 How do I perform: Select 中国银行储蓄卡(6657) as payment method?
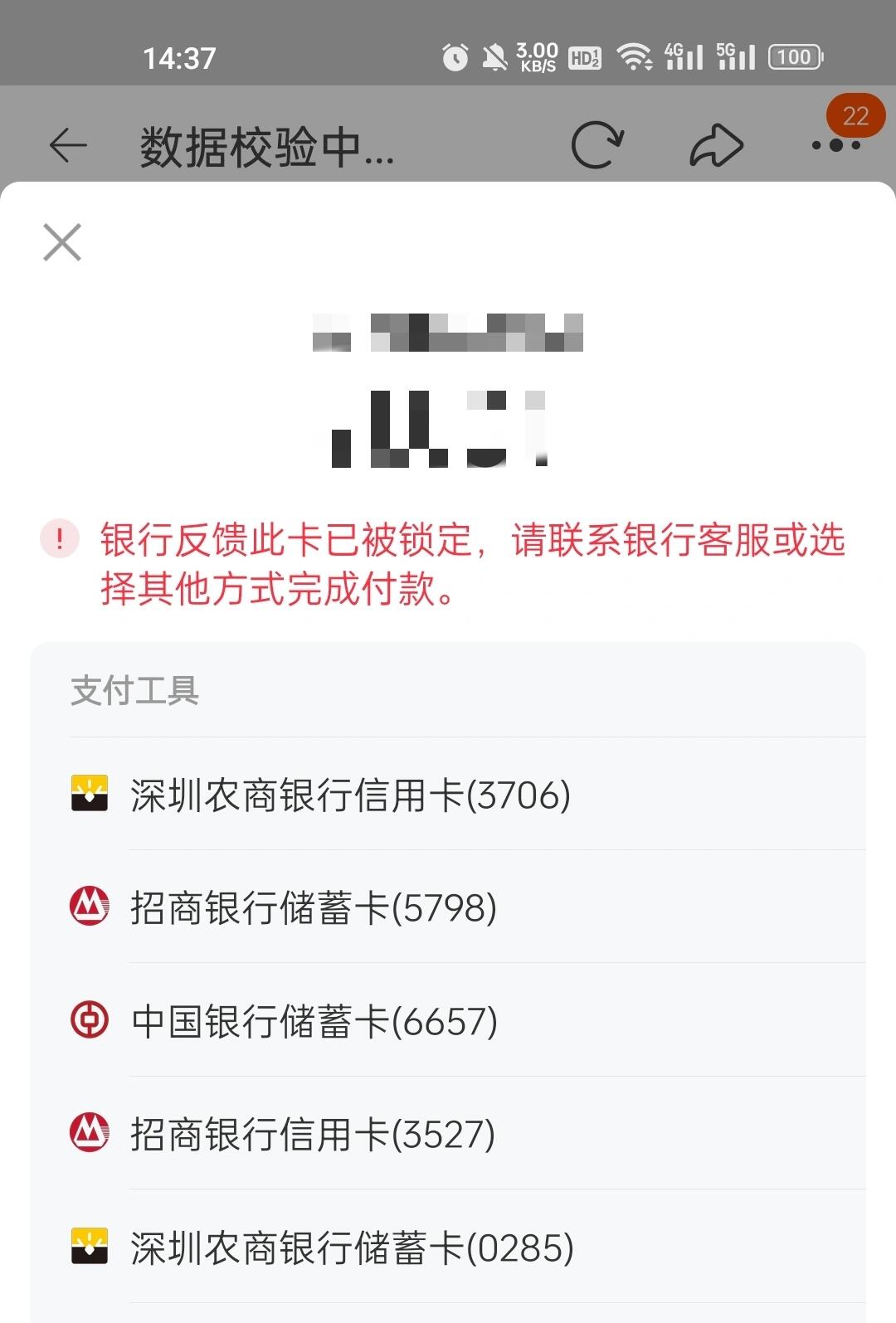pyautogui.click(x=315, y=1023)
